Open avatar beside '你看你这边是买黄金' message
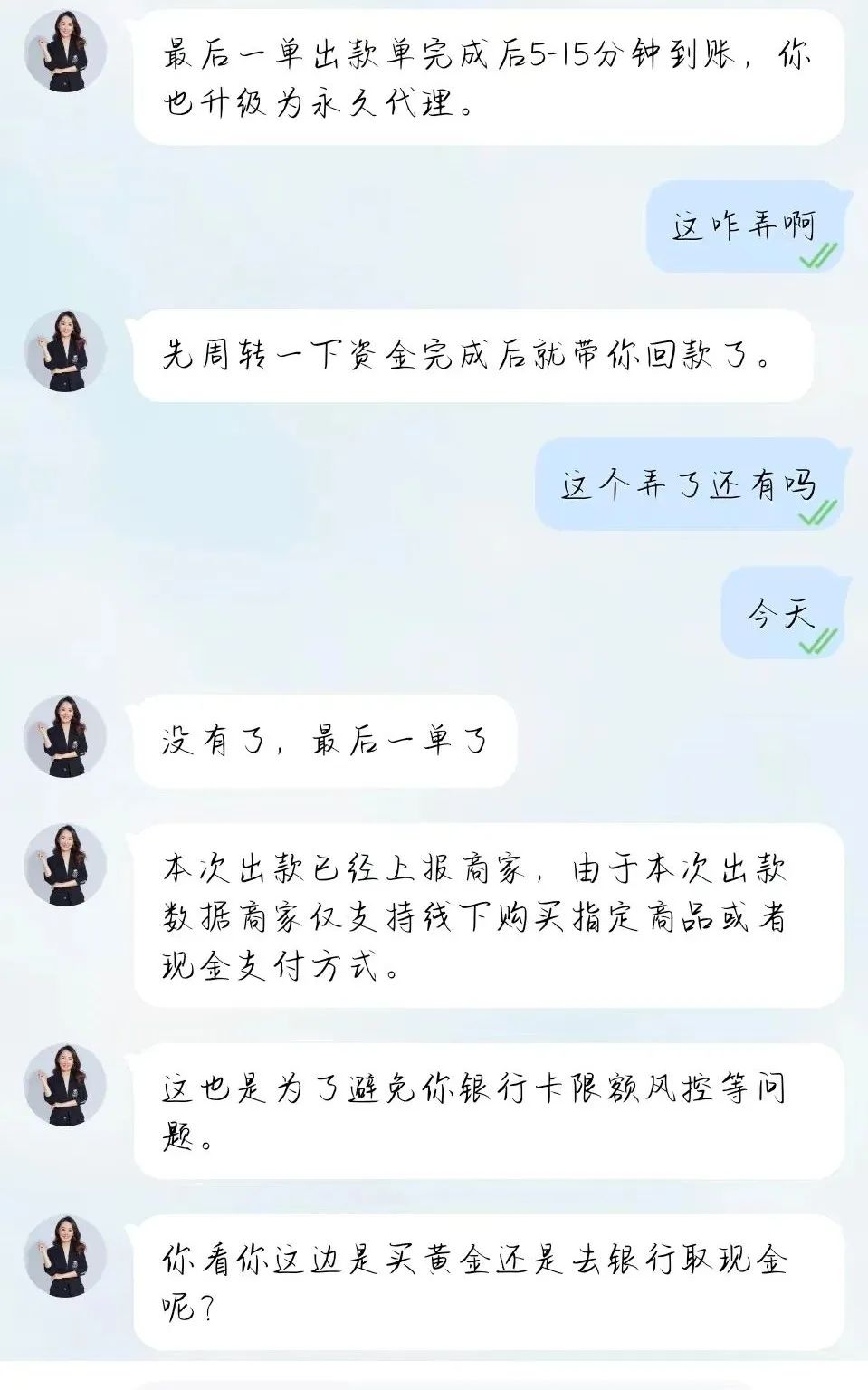This screenshot has width=868, height=1390. 65,1256
